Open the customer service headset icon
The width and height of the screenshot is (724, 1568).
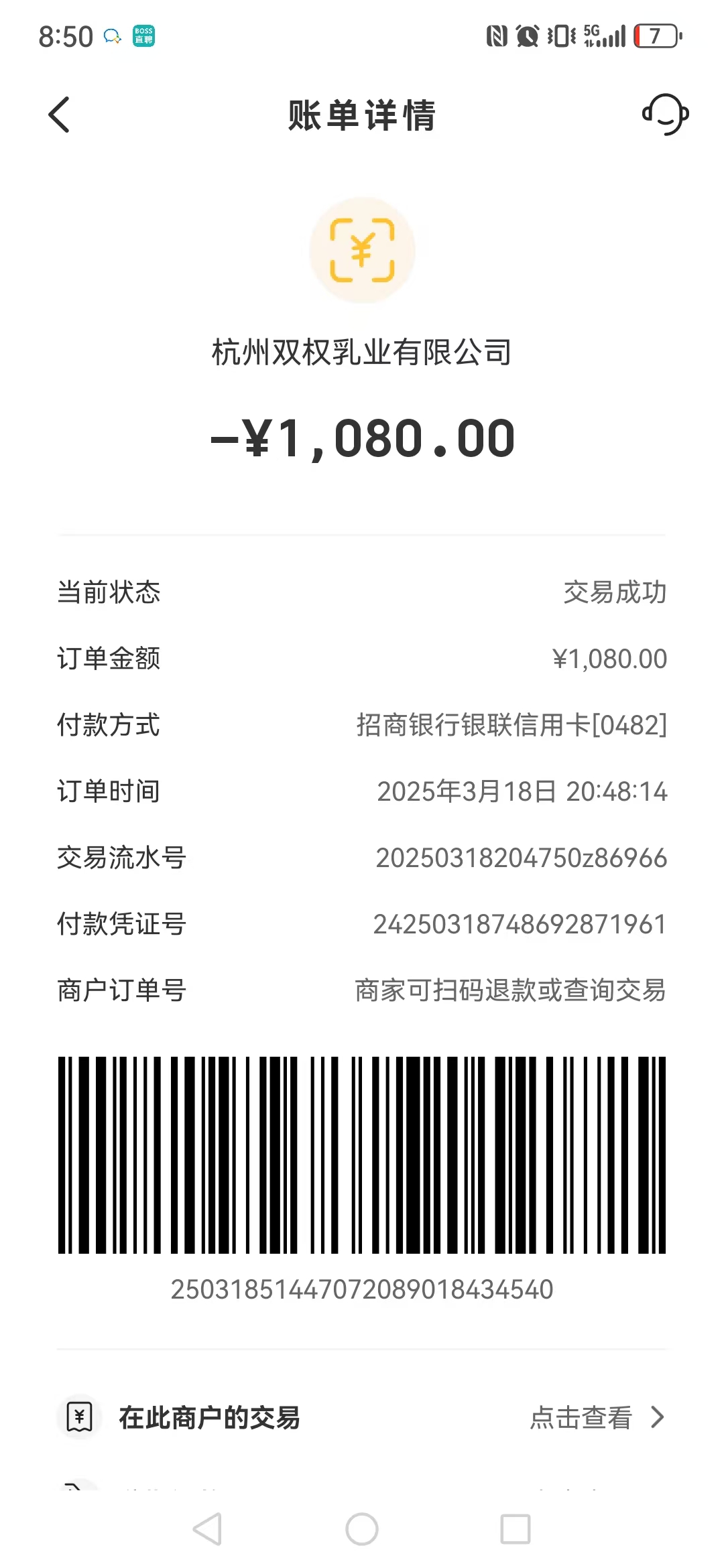665,115
